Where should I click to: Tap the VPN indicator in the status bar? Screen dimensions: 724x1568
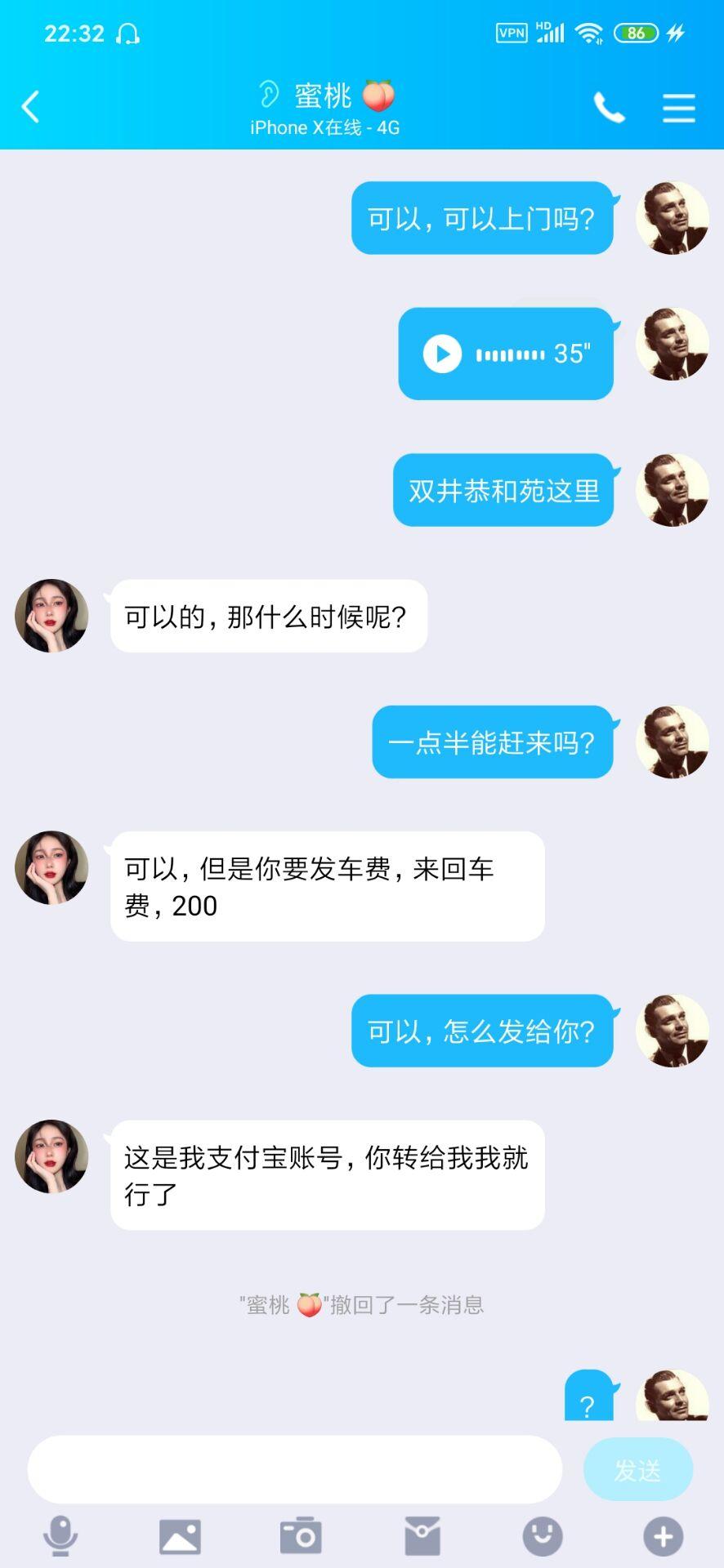[512, 33]
